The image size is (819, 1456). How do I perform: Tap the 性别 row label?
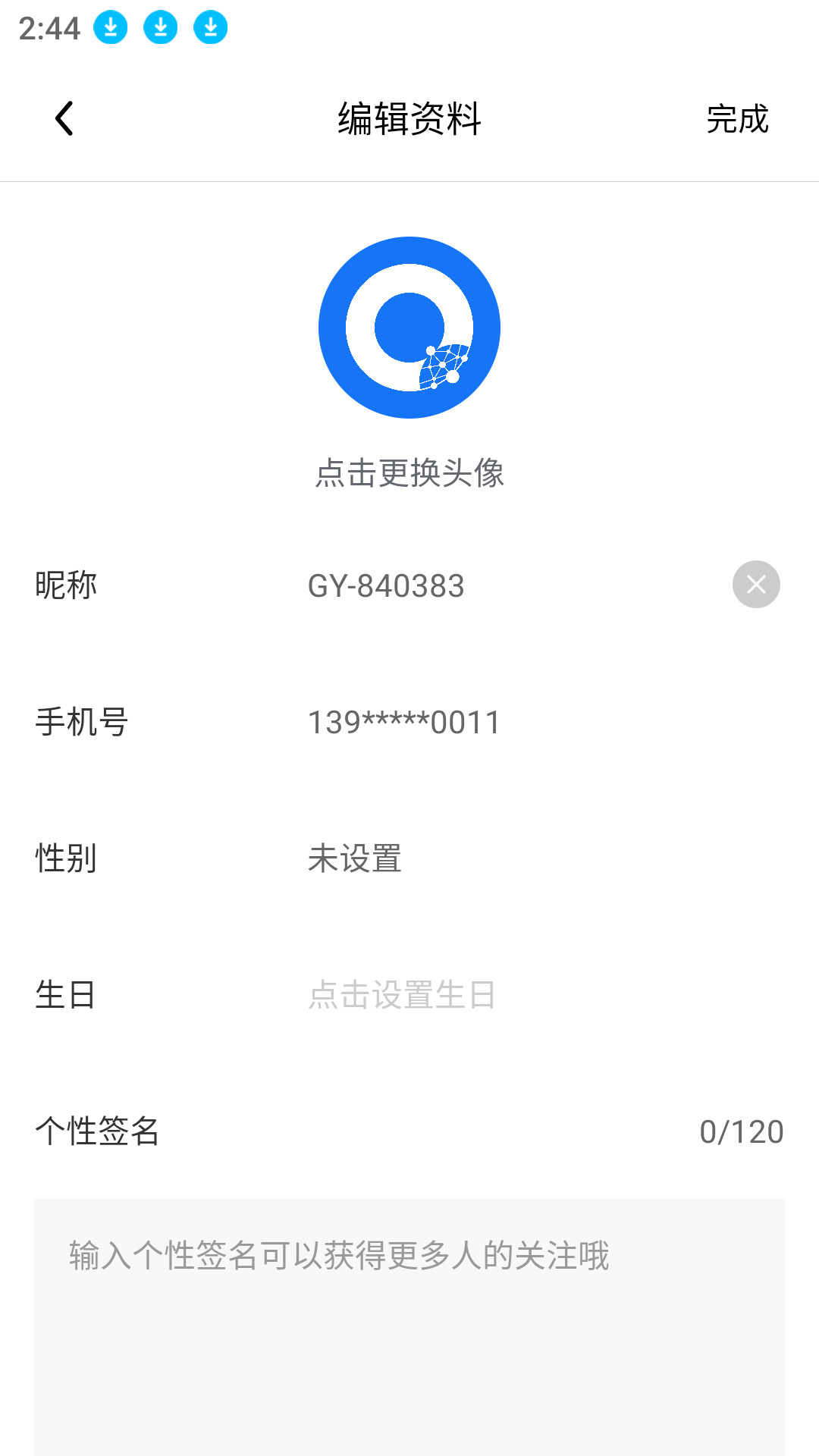coord(65,858)
